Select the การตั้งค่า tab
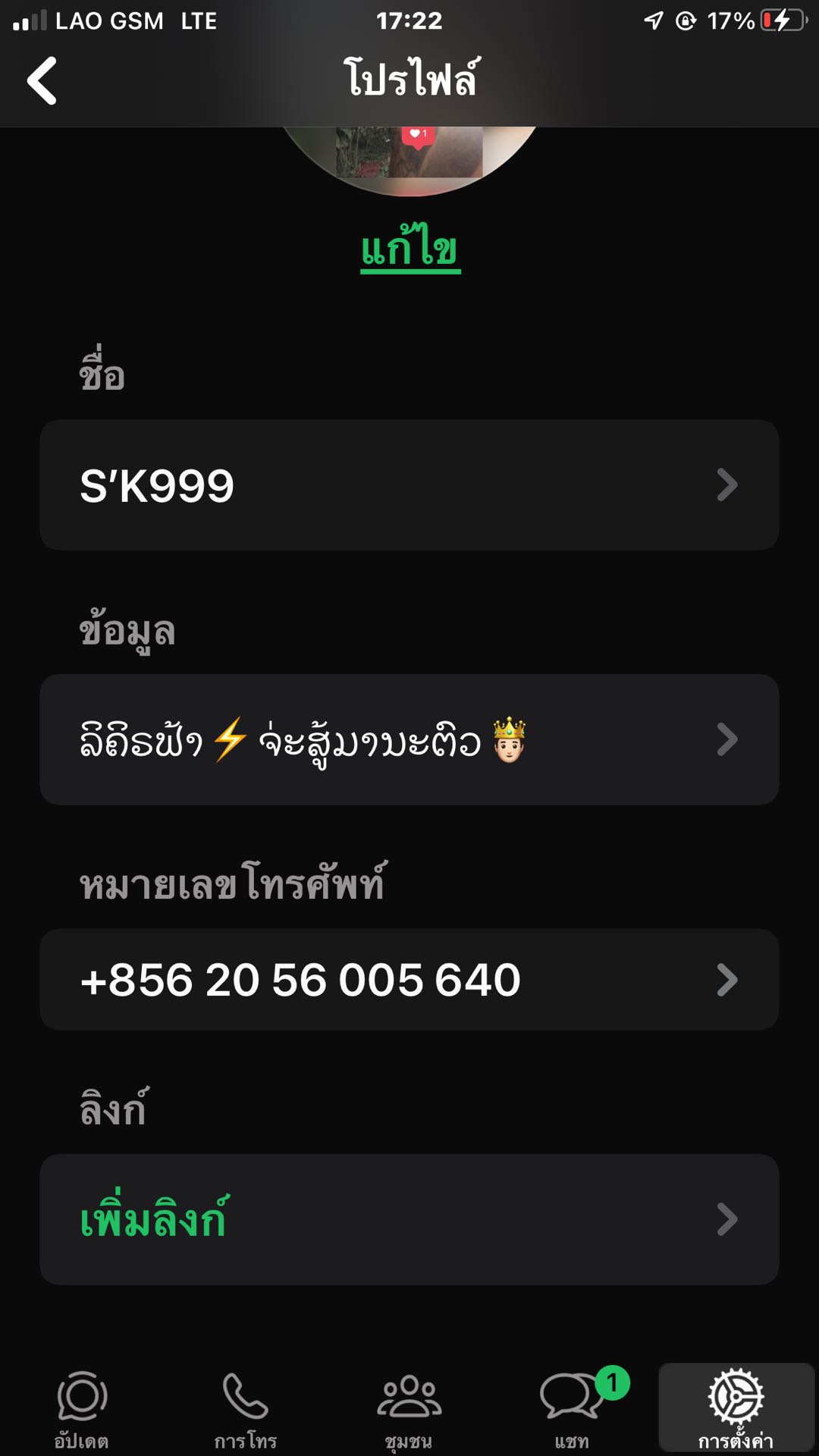 tap(736, 1409)
